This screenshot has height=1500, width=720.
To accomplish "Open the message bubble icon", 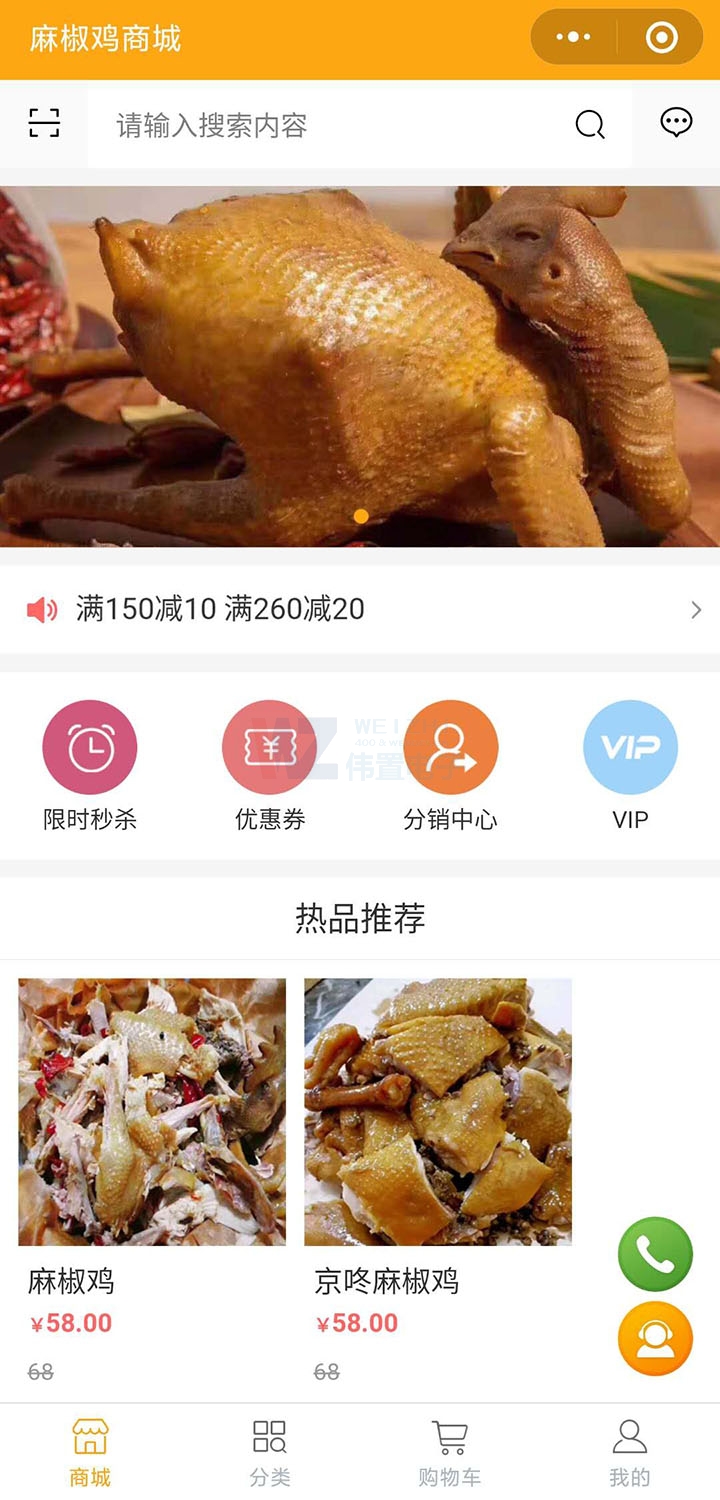I will click(x=677, y=123).
